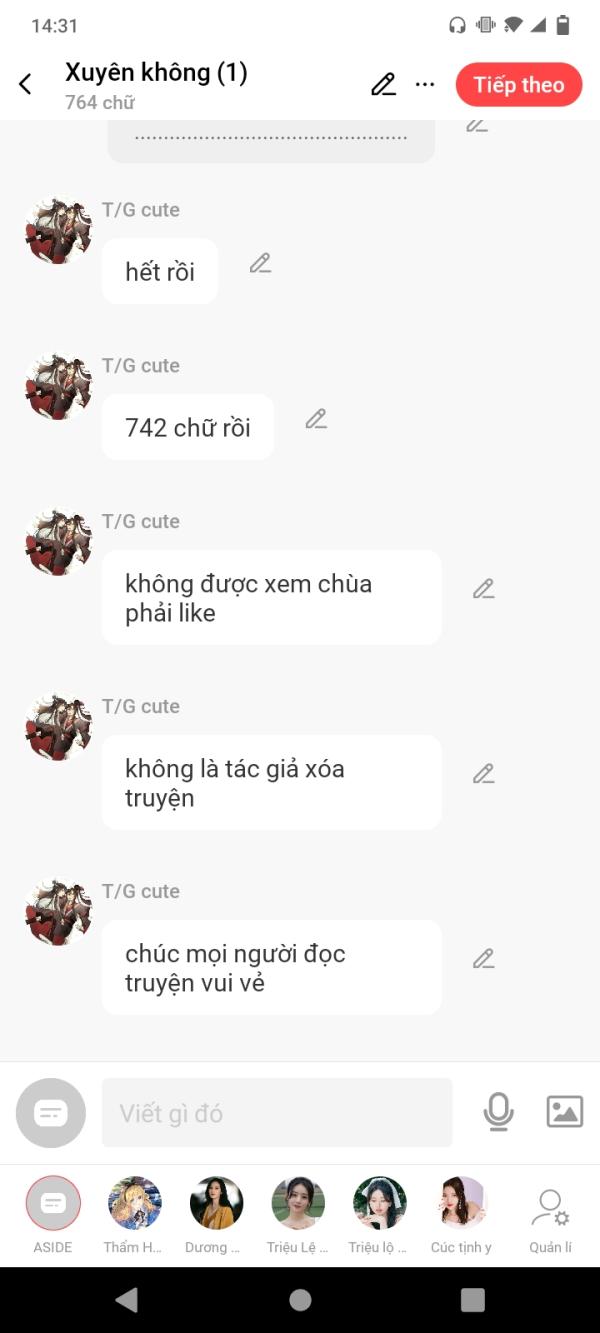Edit the "không là tác giả xóa truyện" message
Screen dimensions: 600x1333
(x=484, y=774)
